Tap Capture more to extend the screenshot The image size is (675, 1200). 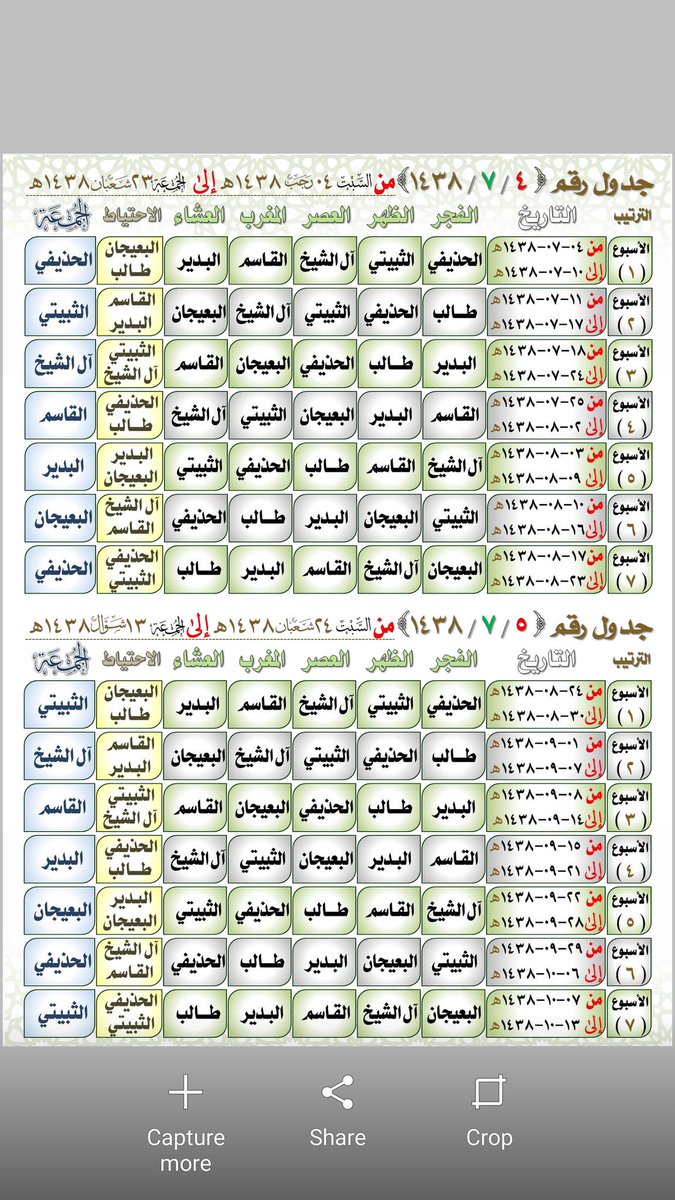186,1123
